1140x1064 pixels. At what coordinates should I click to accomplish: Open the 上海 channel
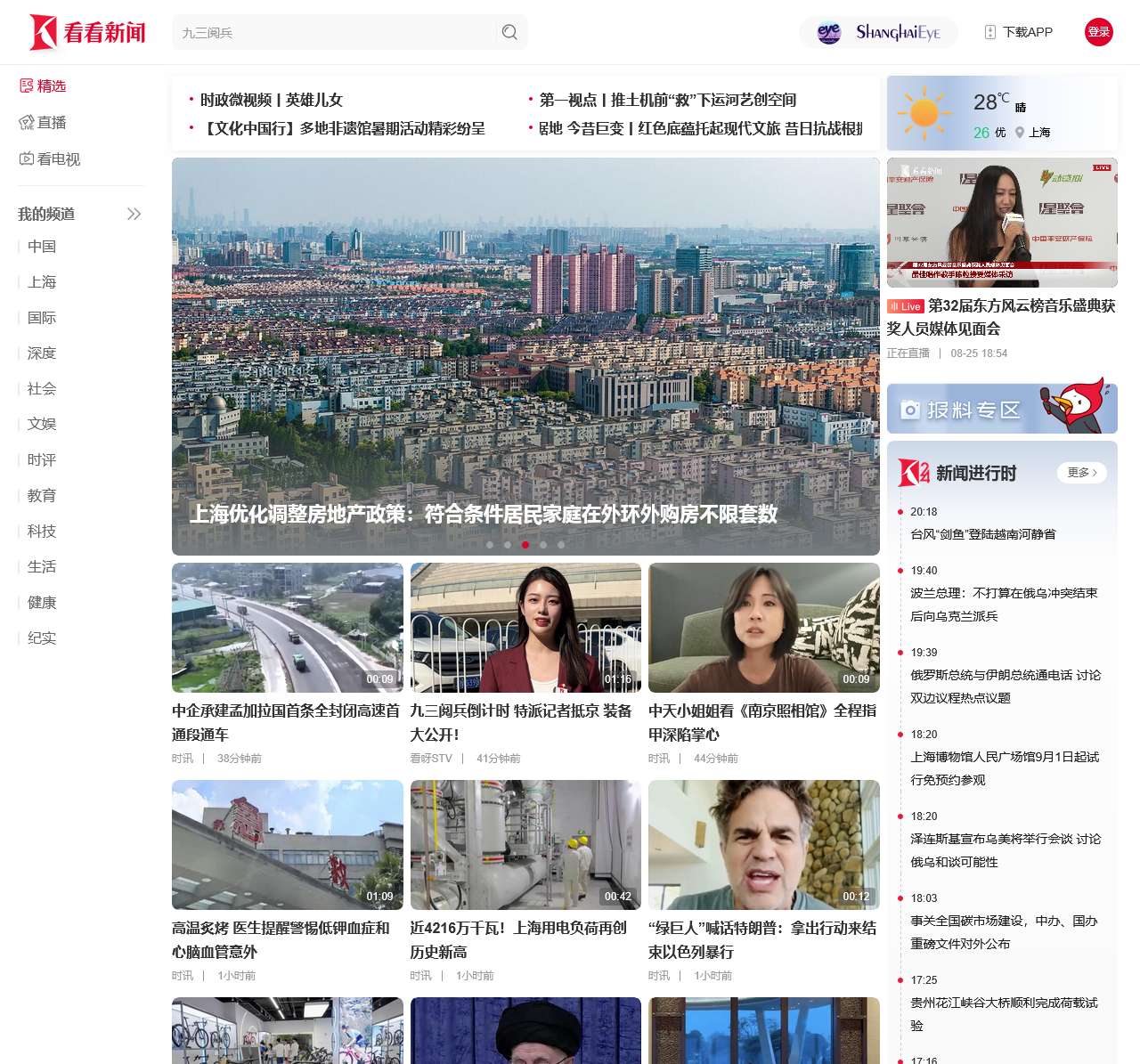(x=42, y=282)
